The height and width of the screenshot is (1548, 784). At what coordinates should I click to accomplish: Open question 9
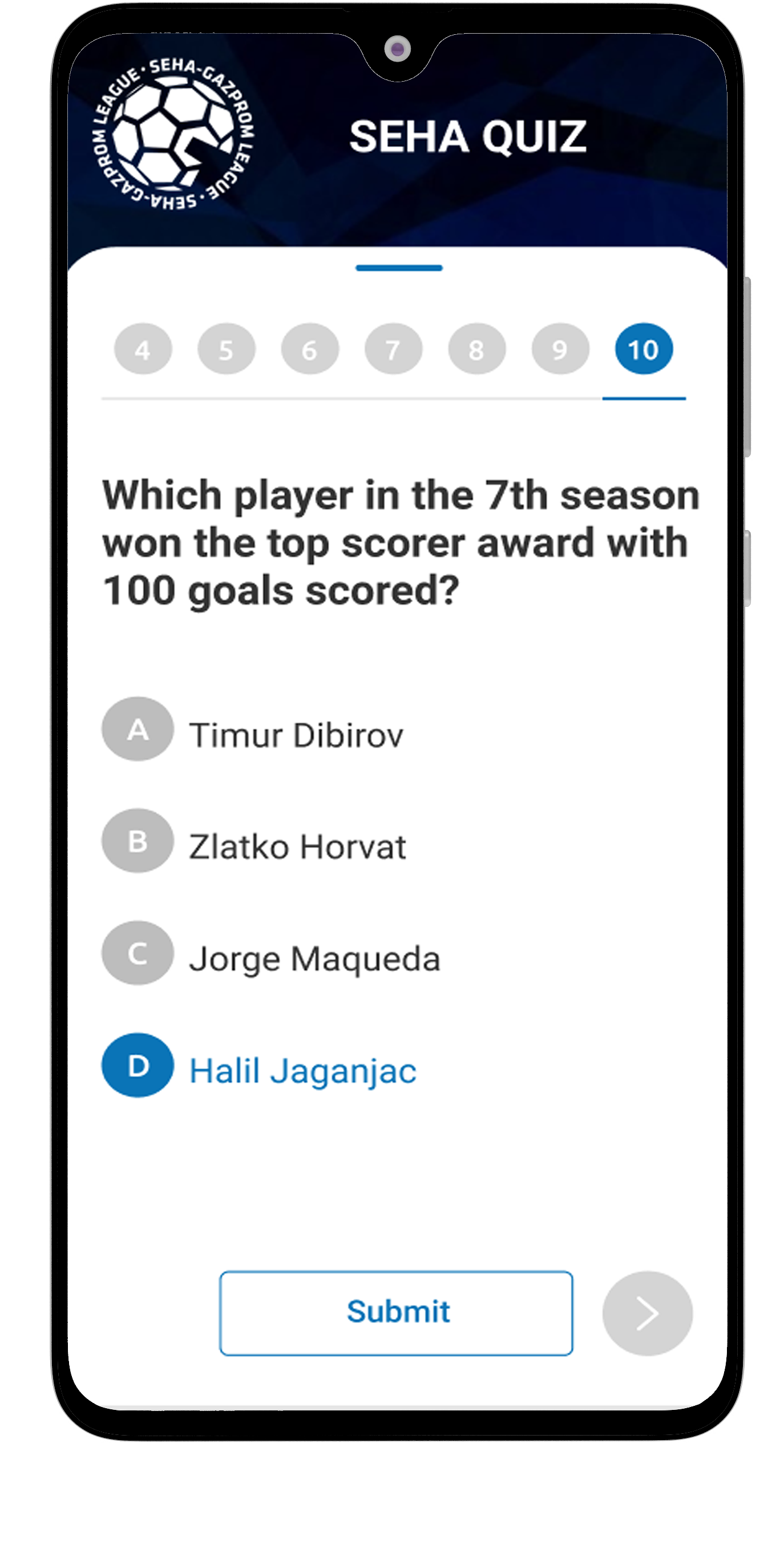click(x=560, y=349)
